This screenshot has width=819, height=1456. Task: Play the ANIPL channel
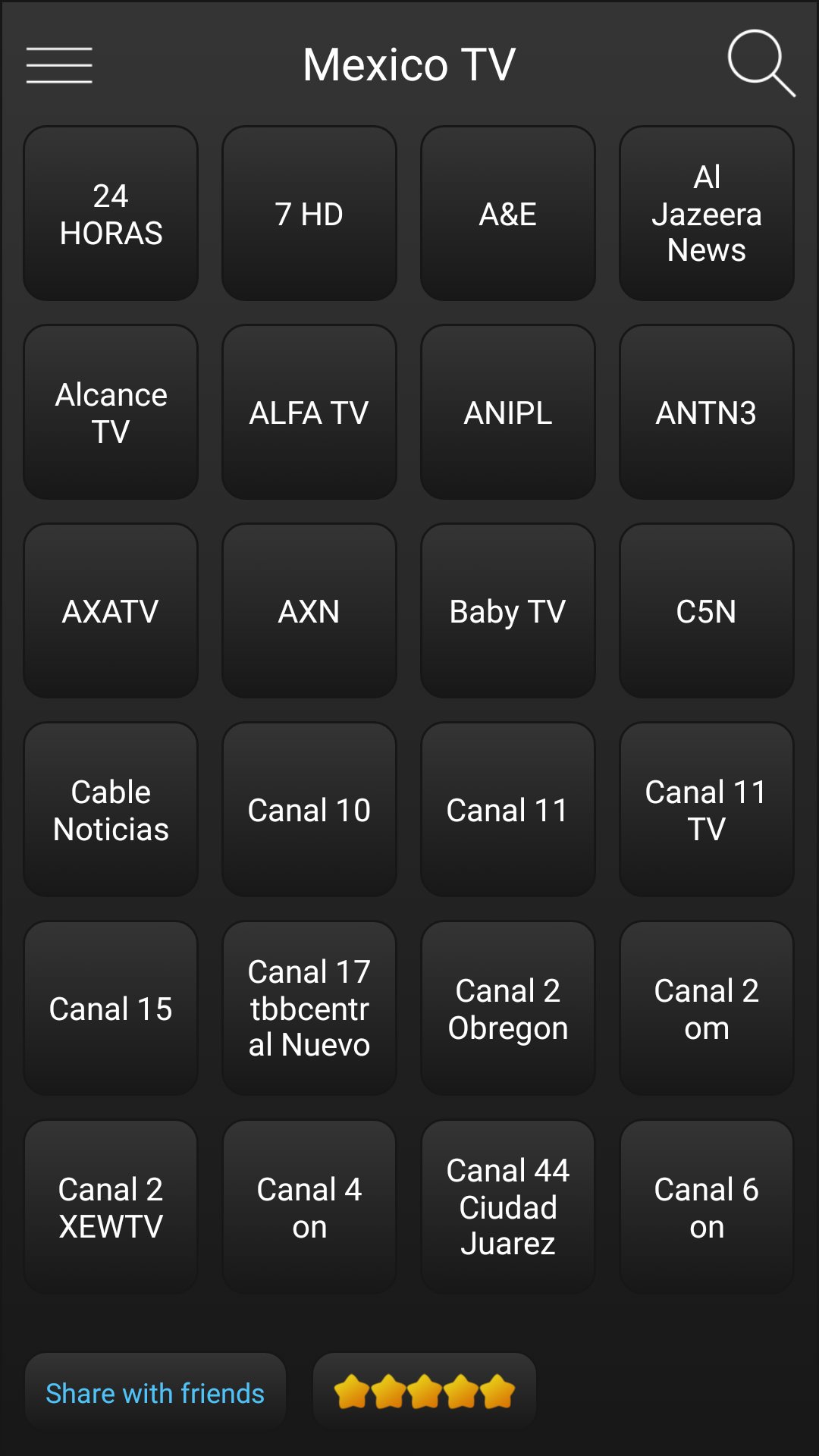pyautogui.click(x=507, y=412)
